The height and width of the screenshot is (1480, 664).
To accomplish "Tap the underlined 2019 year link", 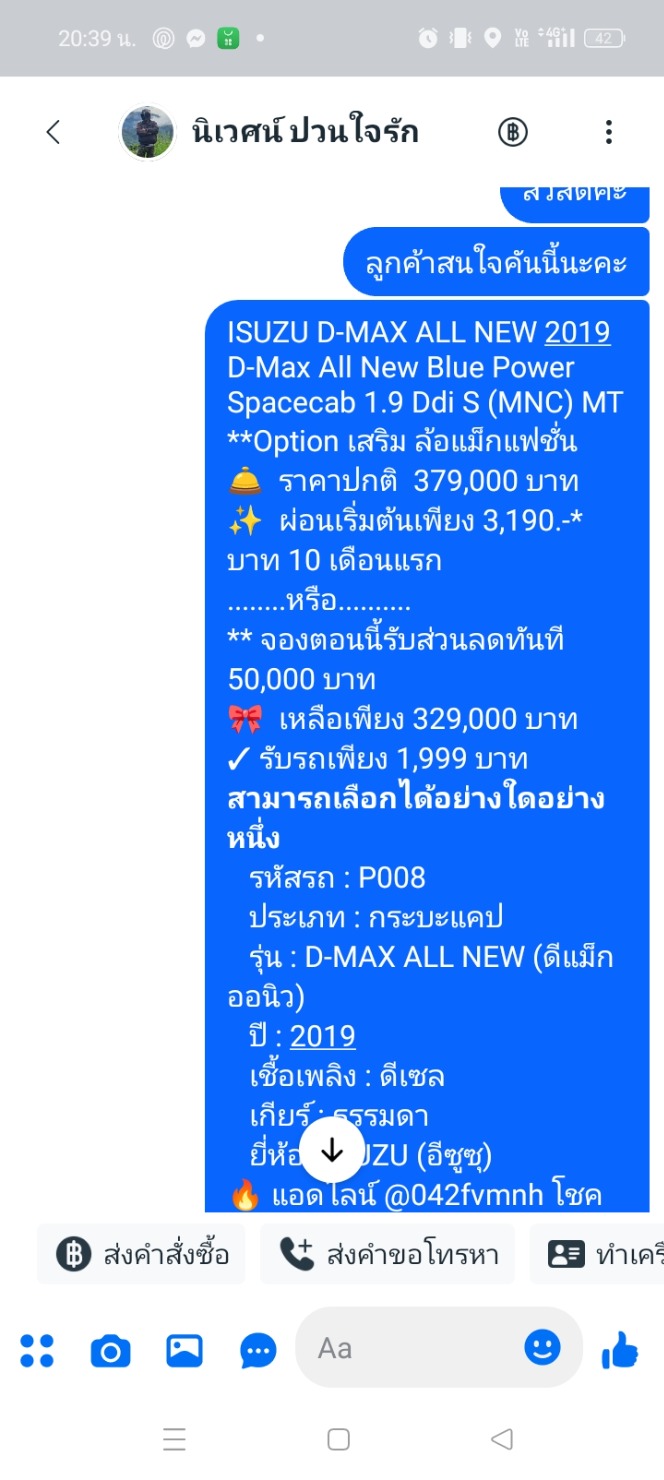I will pyautogui.click(x=577, y=332).
